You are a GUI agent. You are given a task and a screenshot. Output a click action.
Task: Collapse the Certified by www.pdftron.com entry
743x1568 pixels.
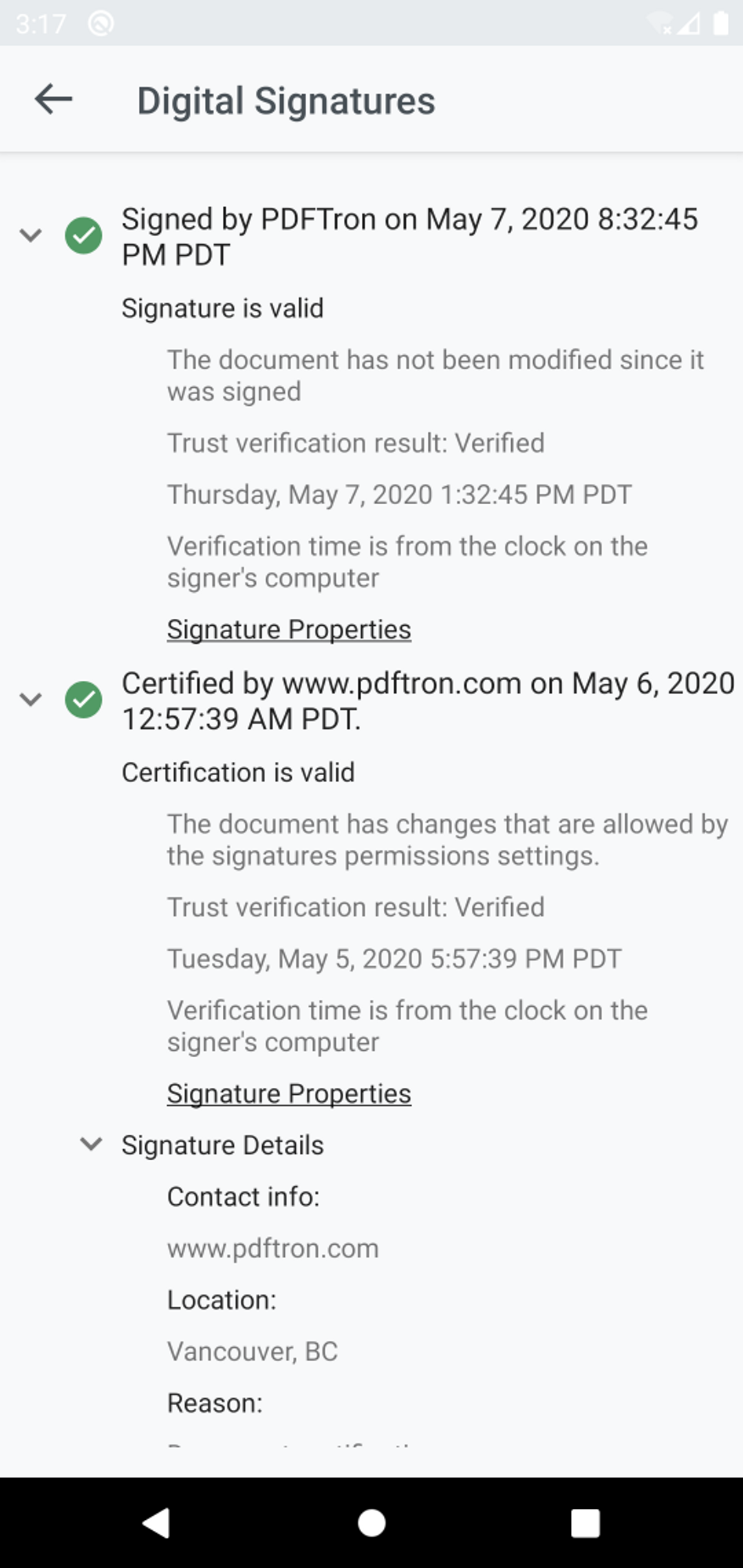pos(31,700)
